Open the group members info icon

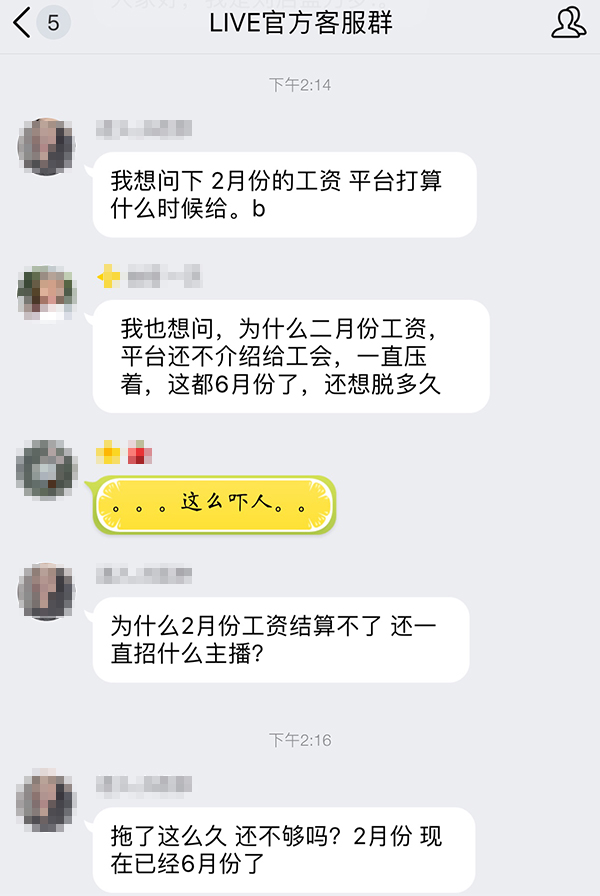568,22
